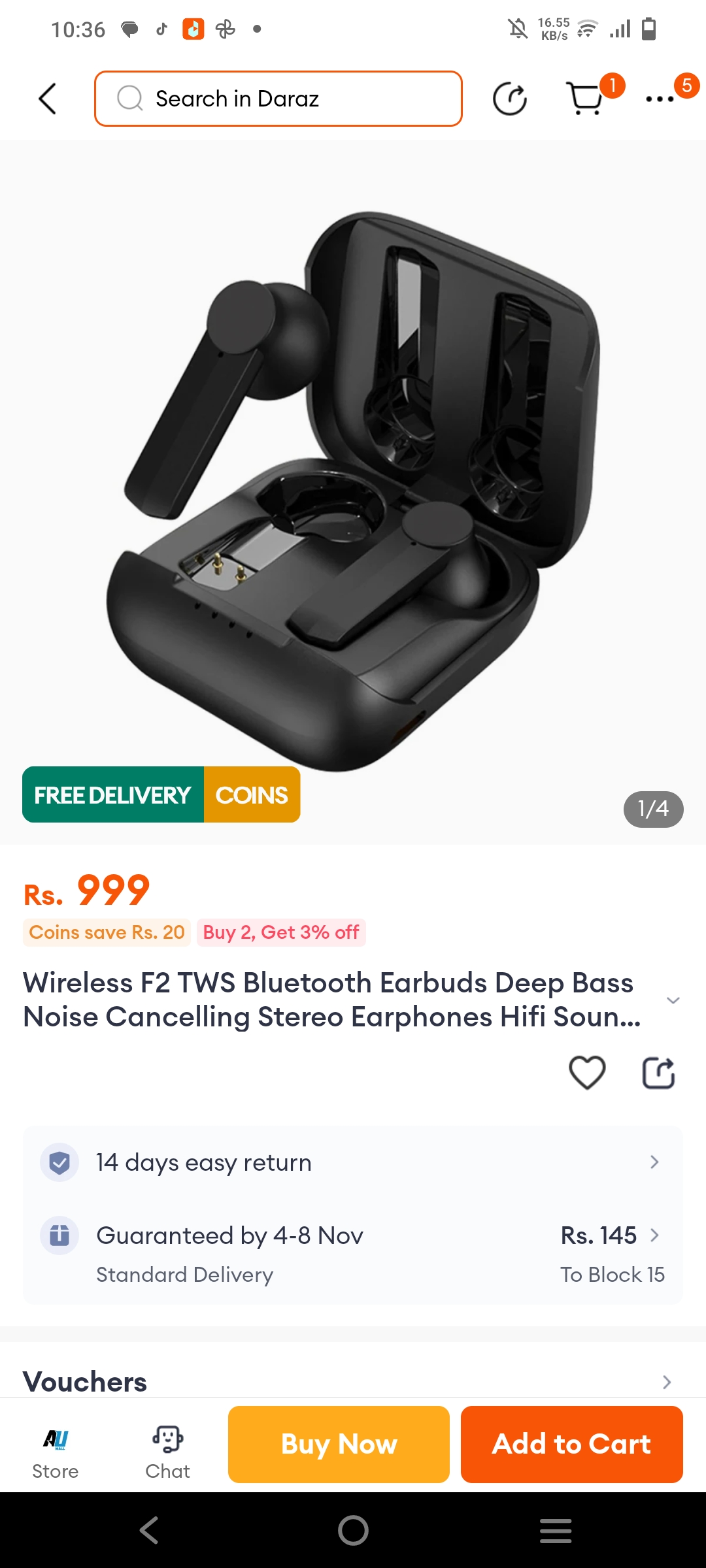Open the recently viewed history icon
The height and width of the screenshot is (1568, 706).
click(x=509, y=99)
